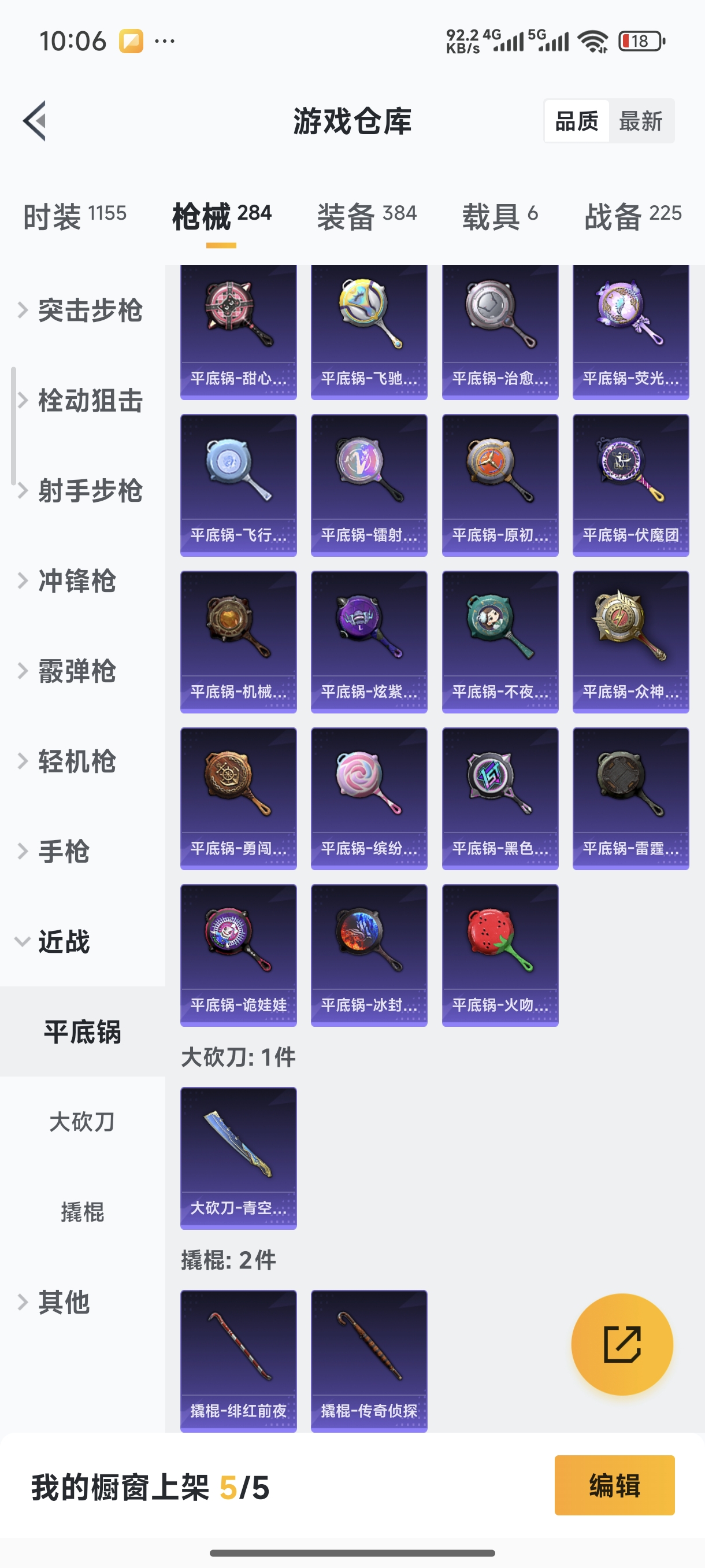Switch to the 载具 tab
Image resolution: width=705 pixels, height=1568 pixels.
point(499,216)
